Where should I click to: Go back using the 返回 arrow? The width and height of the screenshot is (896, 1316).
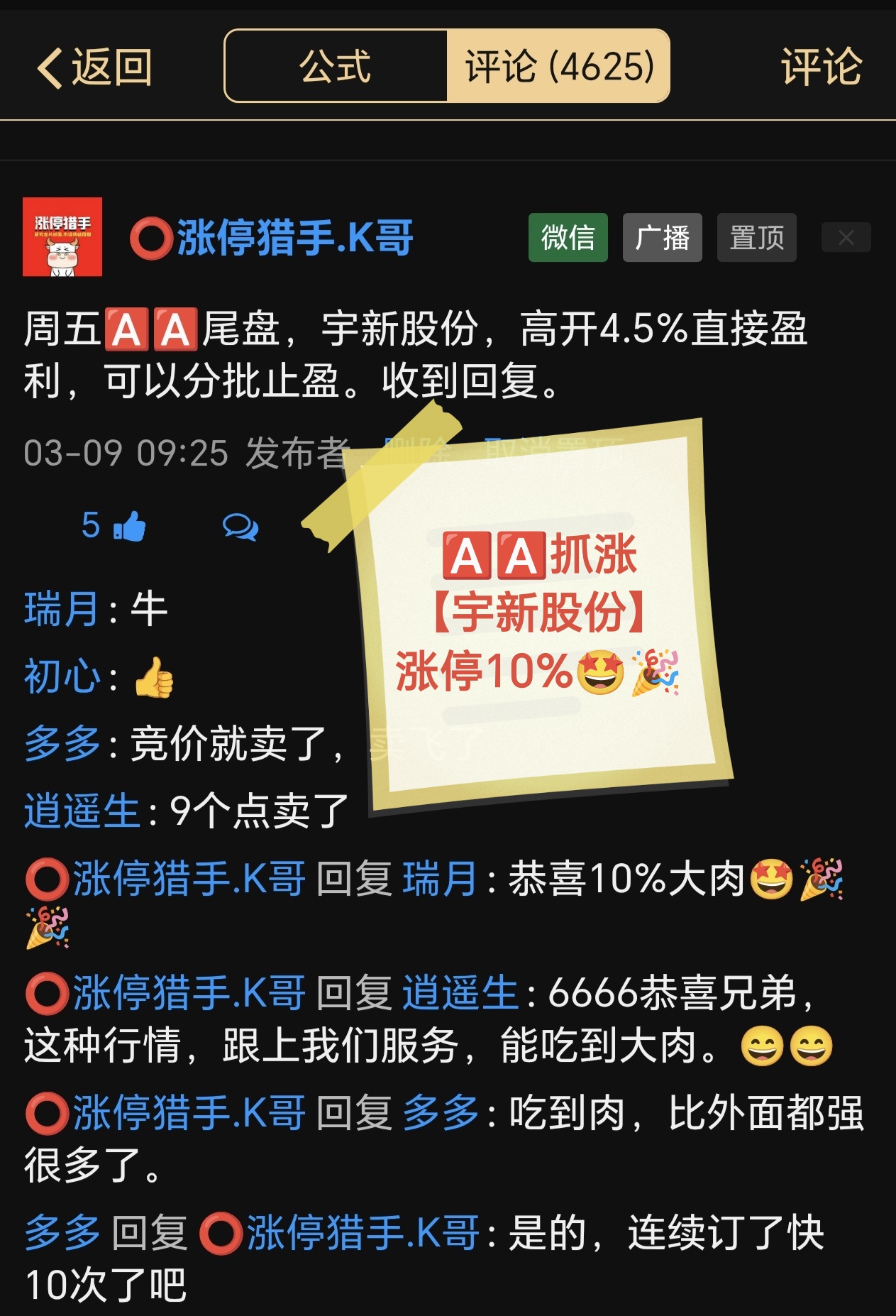point(94,67)
